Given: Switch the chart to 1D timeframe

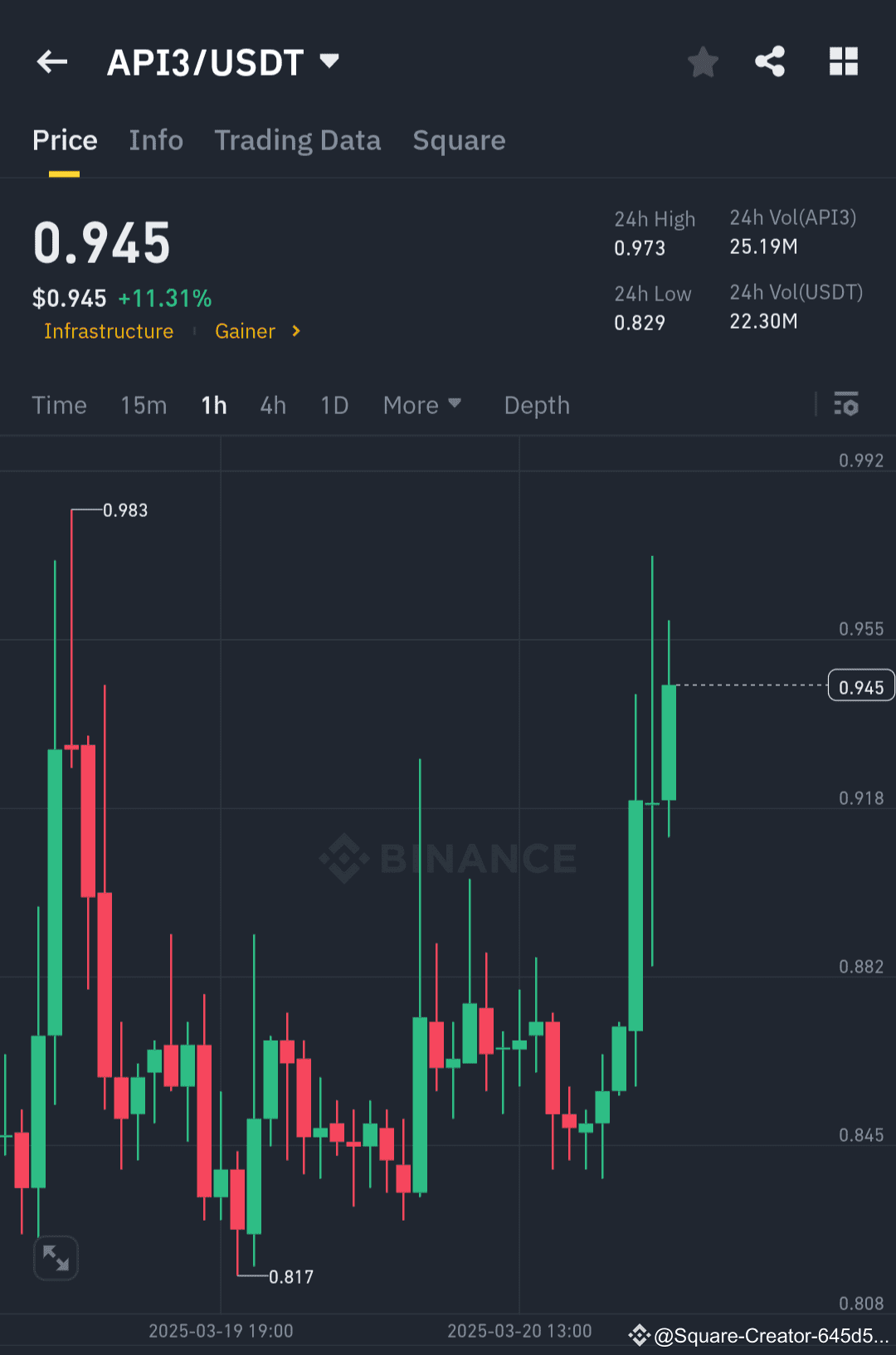Looking at the screenshot, I should [x=334, y=405].
